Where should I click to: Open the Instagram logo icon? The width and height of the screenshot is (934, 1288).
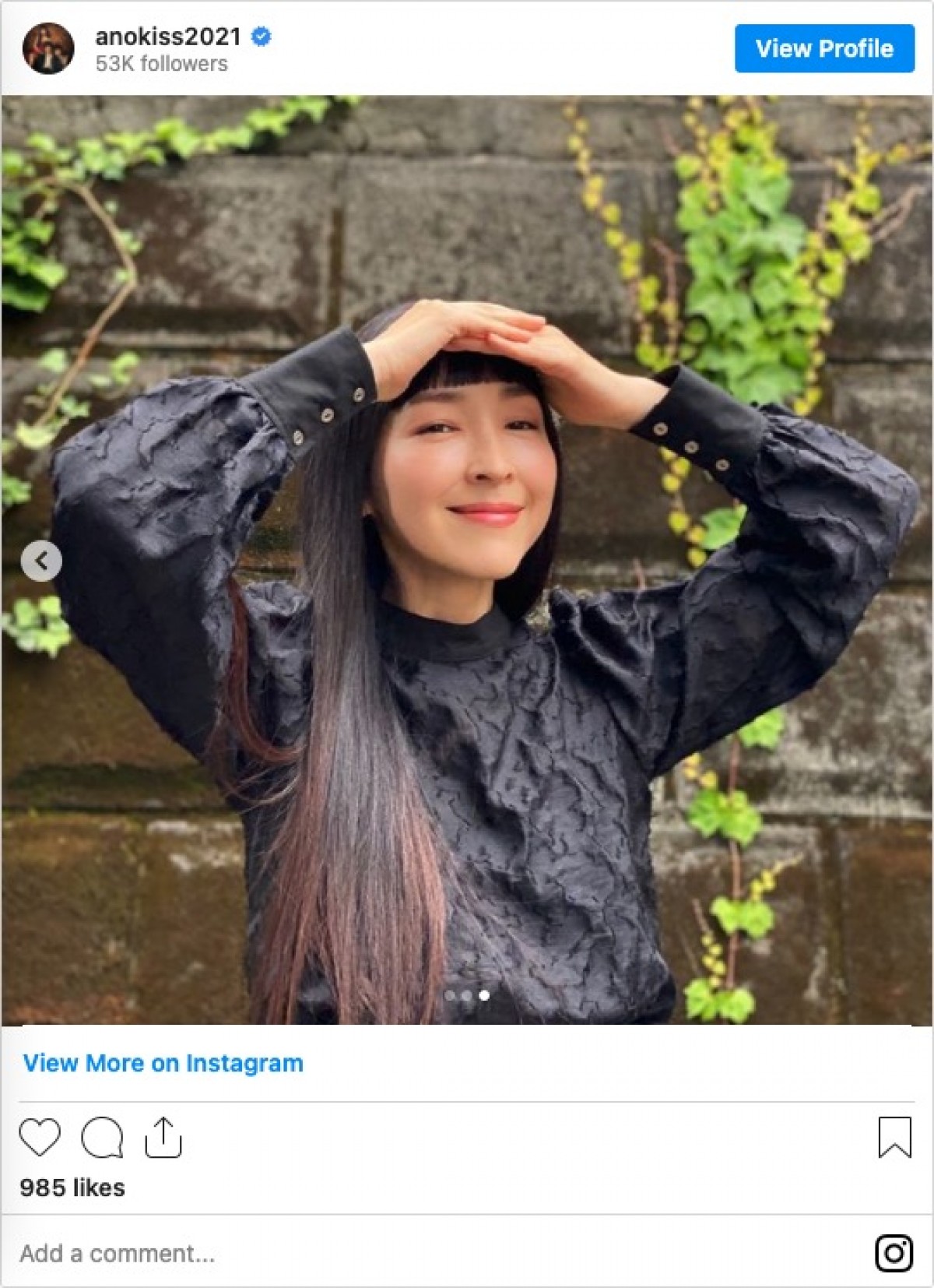894,1253
